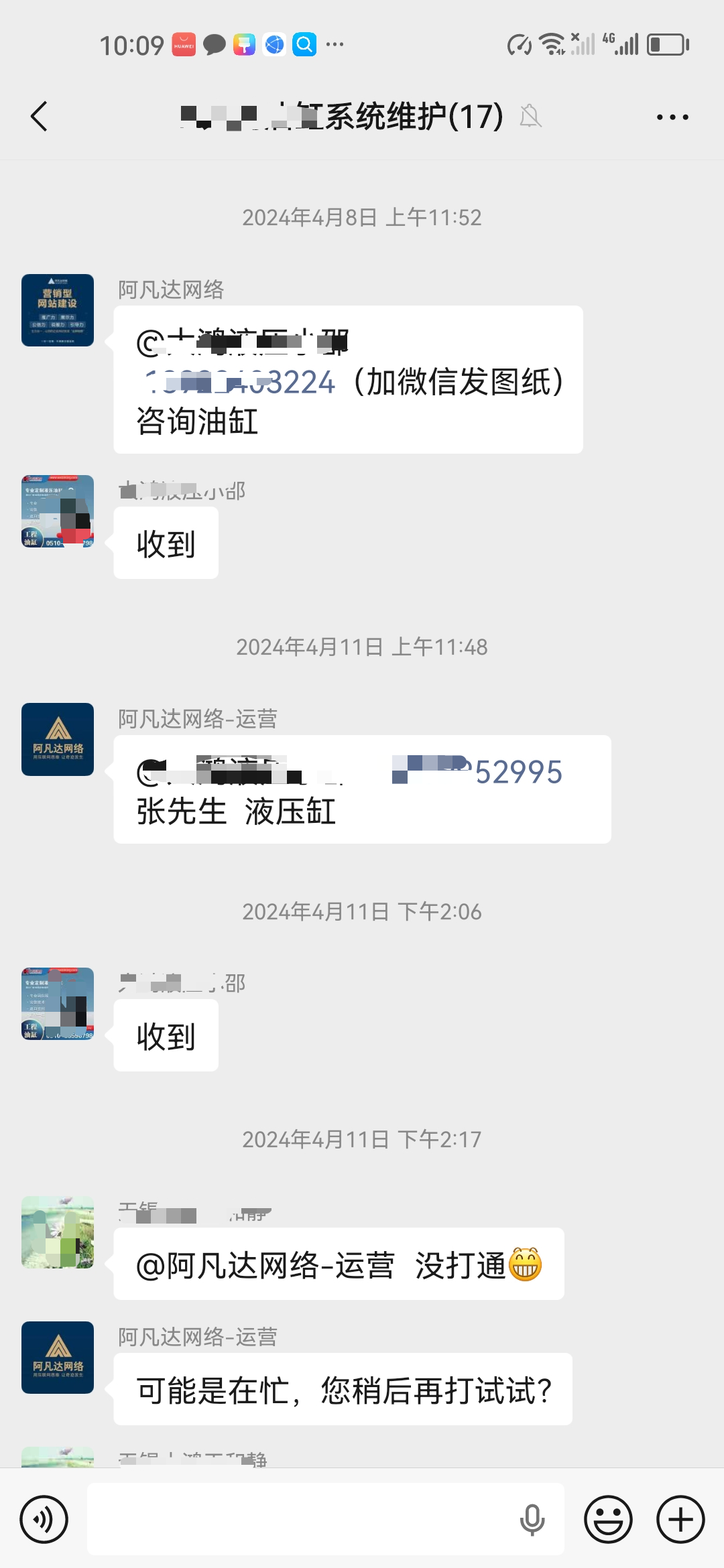Open 阿凡达网络 avatar with 营销型网站建设
724x1568 pixels.
click(x=58, y=310)
